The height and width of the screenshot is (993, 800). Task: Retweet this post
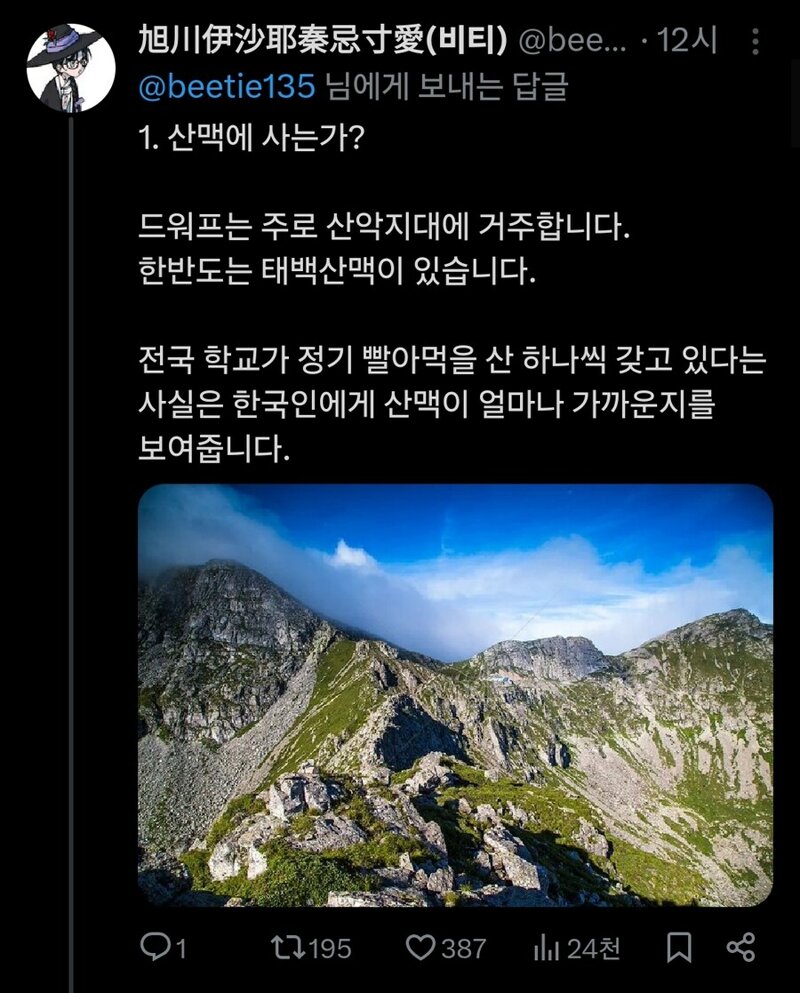(309, 947)
